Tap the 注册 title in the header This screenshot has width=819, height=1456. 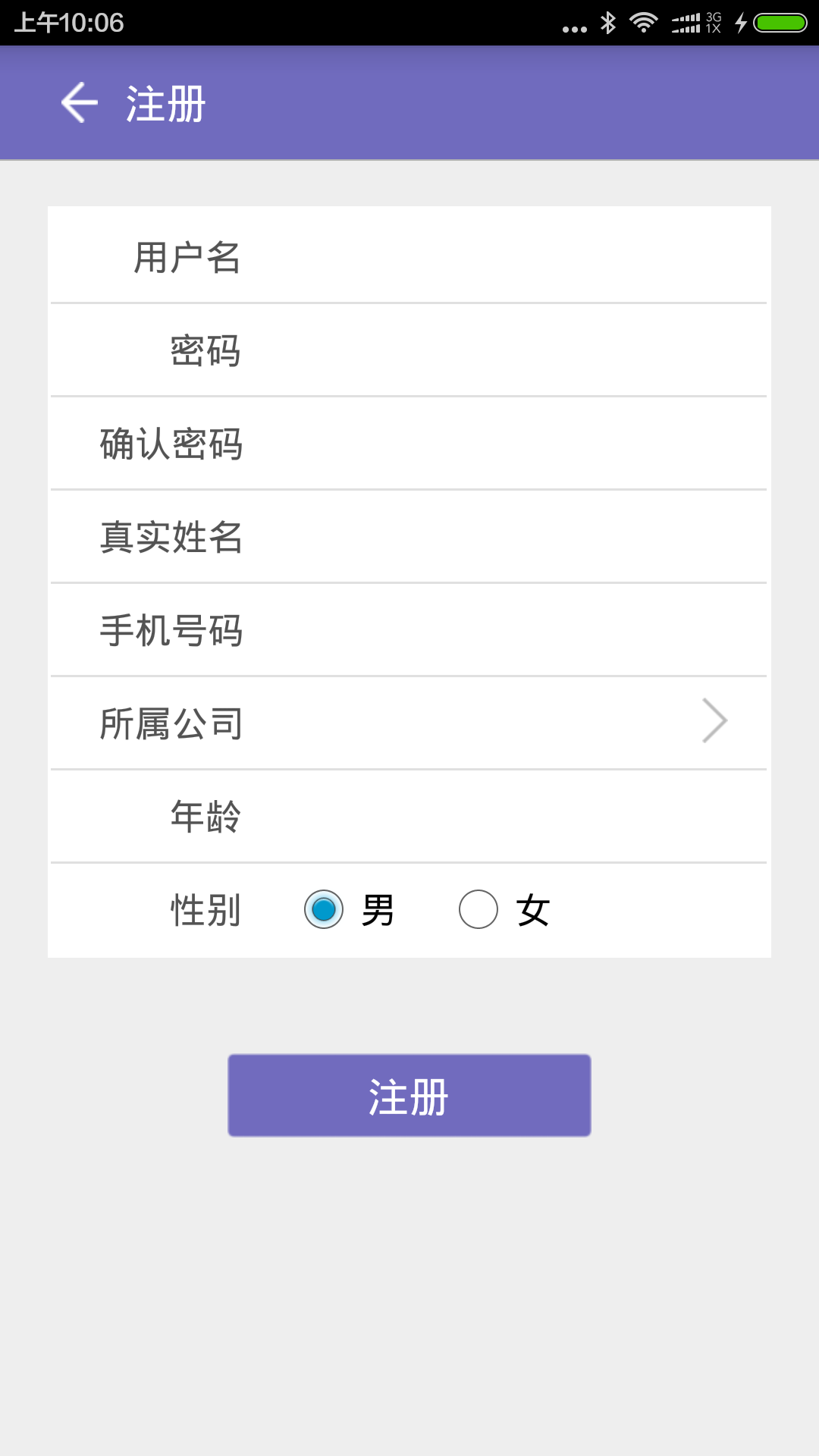(163, 105)
